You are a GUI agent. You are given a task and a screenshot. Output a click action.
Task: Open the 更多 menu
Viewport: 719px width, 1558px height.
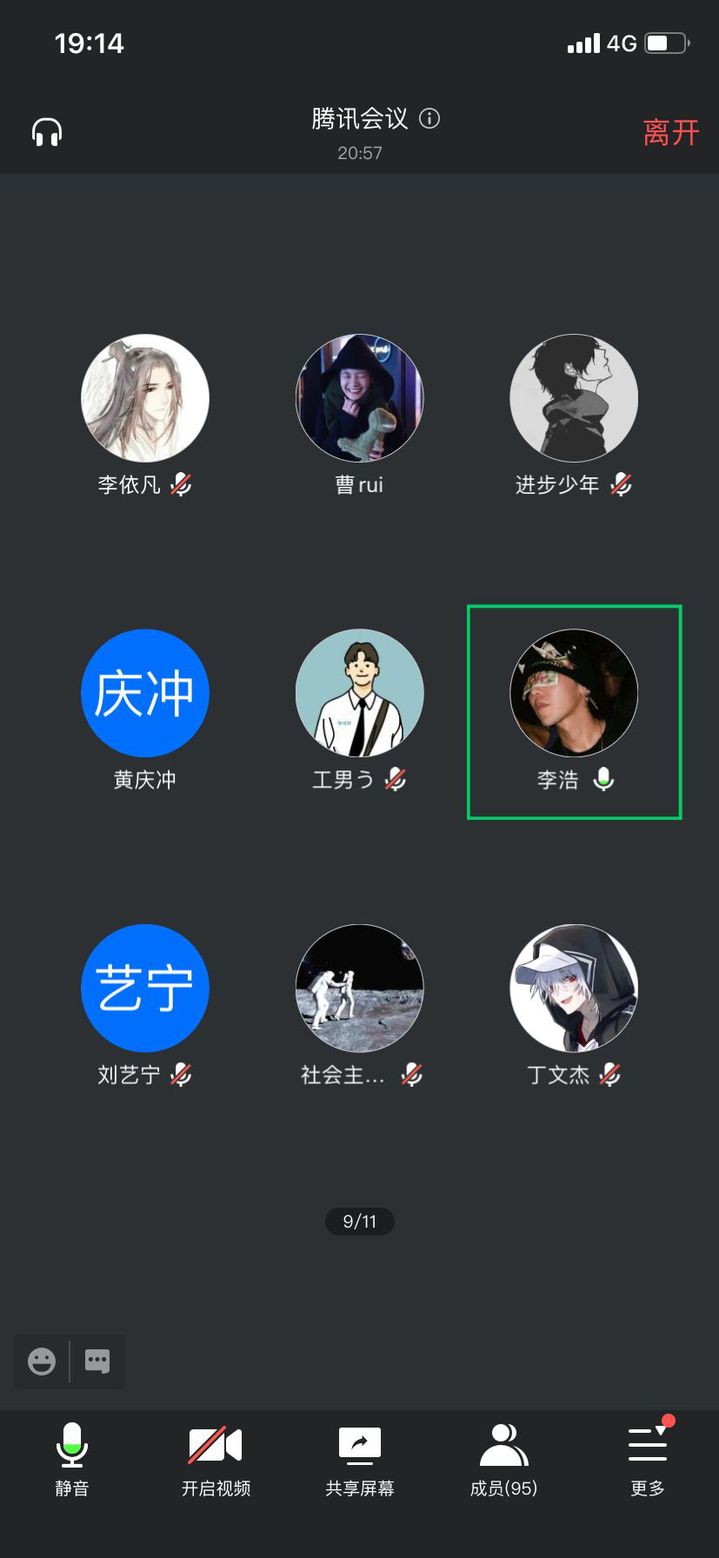[648, 1459]
